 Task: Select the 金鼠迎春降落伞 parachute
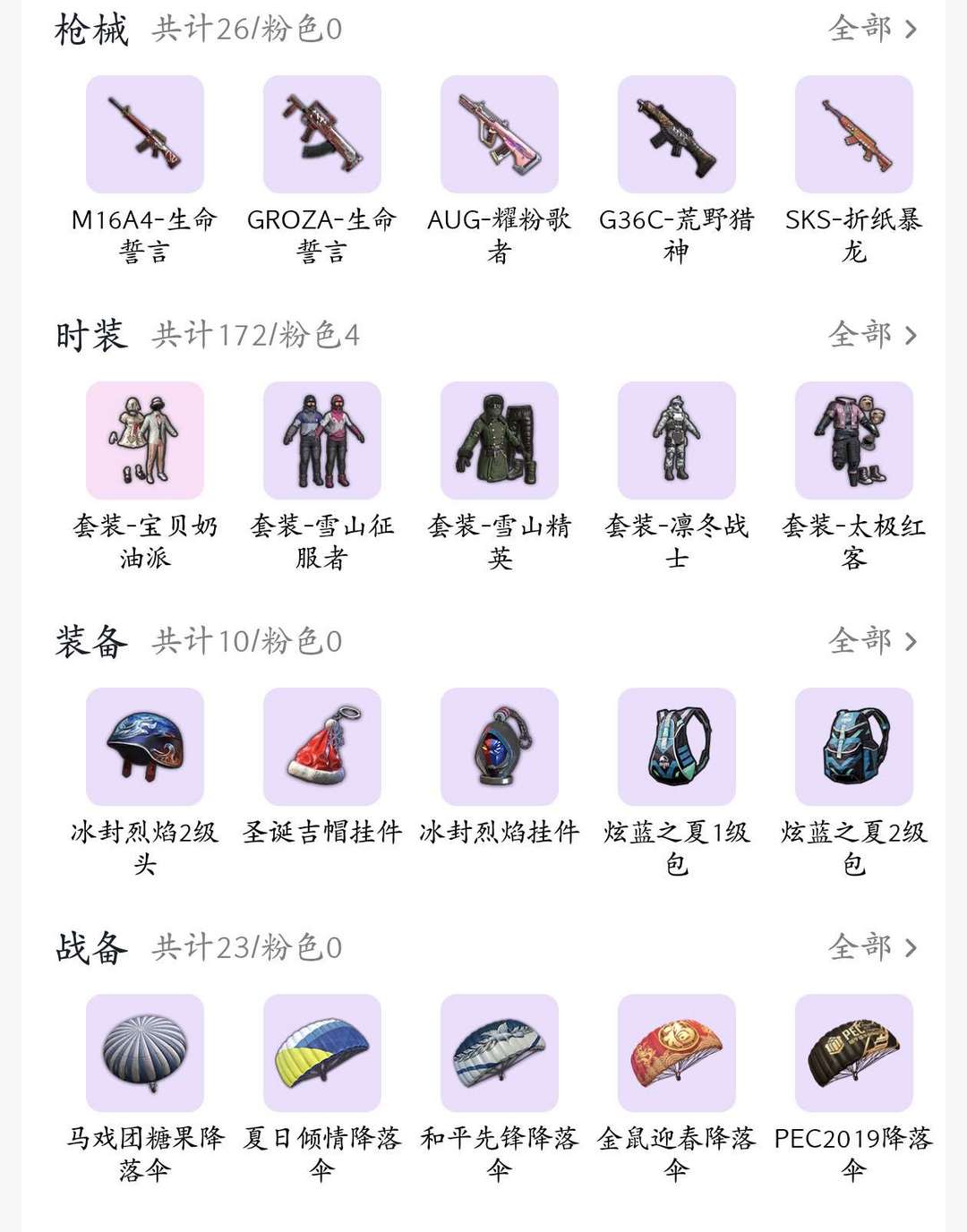677,1053
